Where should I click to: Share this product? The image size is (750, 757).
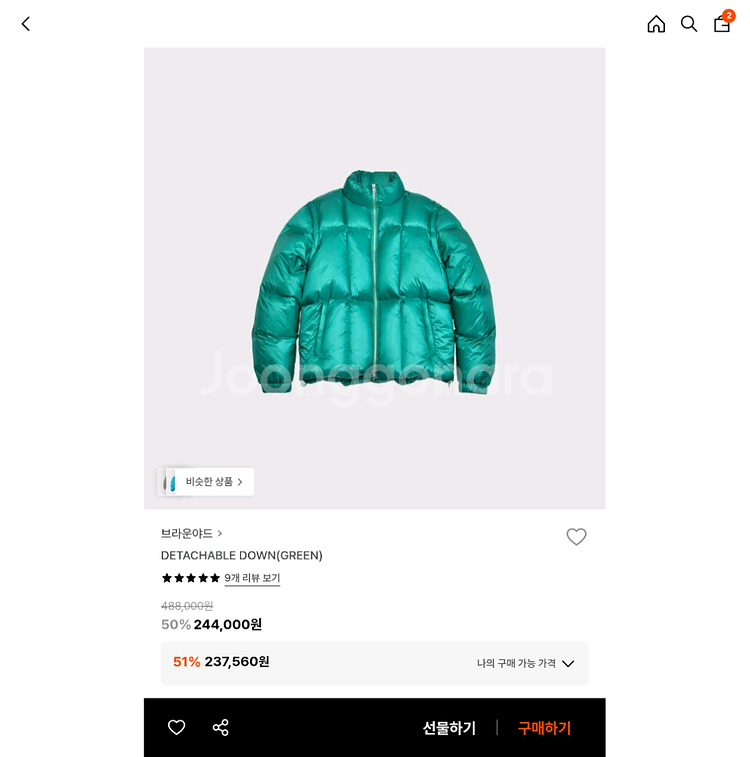pos(221,728)
